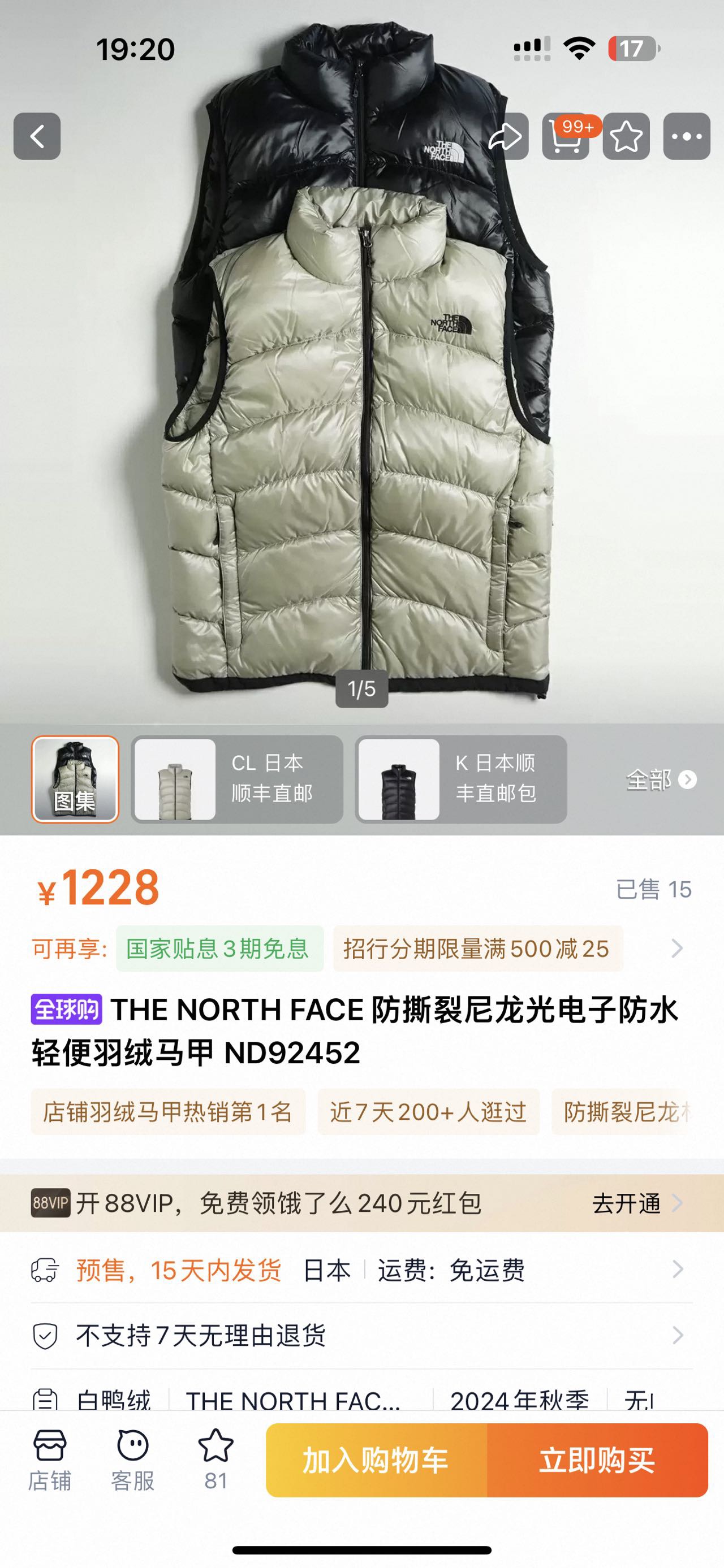
Task: Contact 客服 customer service
Action: tap(133, 1459)
